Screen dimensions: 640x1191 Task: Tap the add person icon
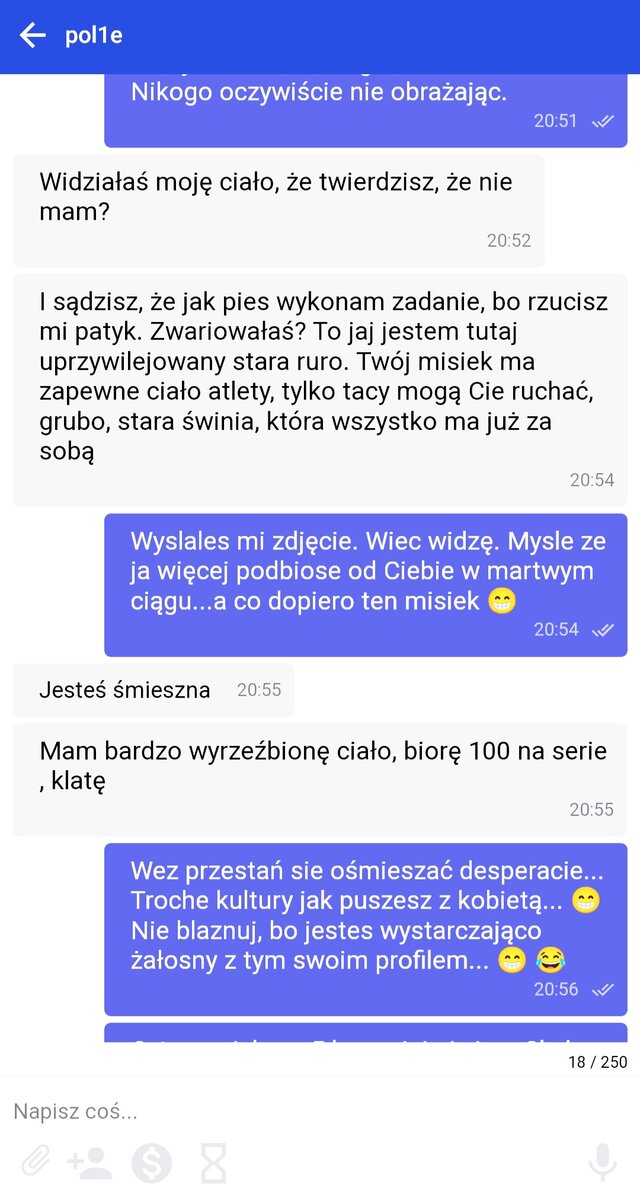pyautogui.click(x=90, y=1162)
